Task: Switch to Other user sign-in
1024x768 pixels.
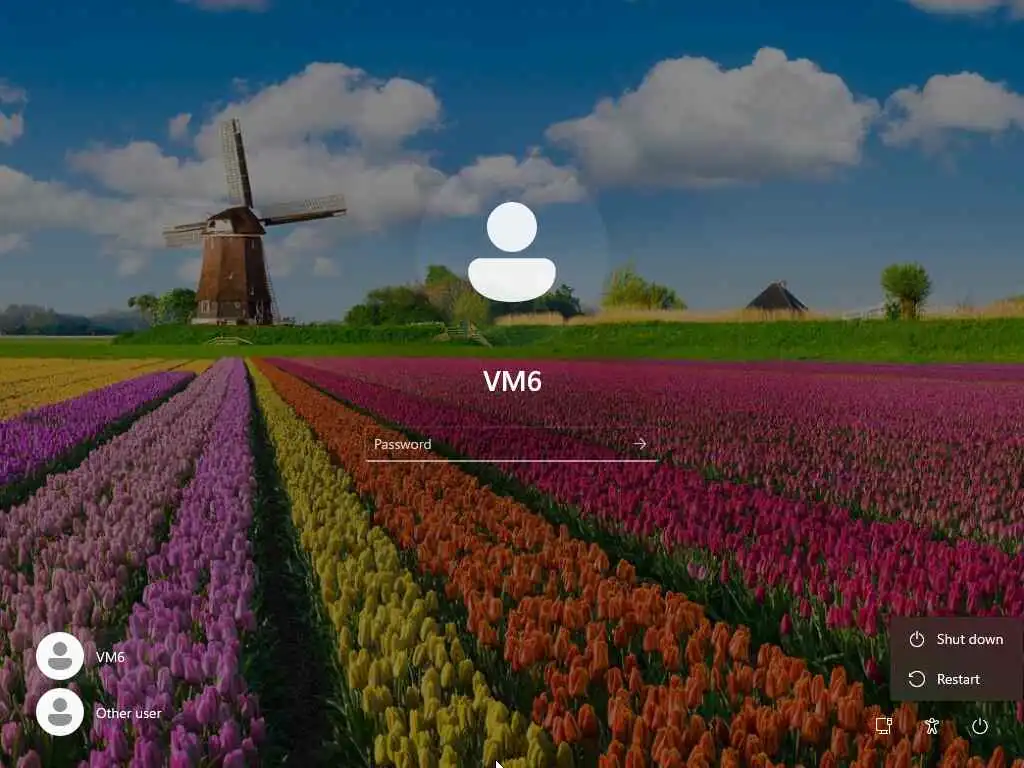Action: coord(98,713)
